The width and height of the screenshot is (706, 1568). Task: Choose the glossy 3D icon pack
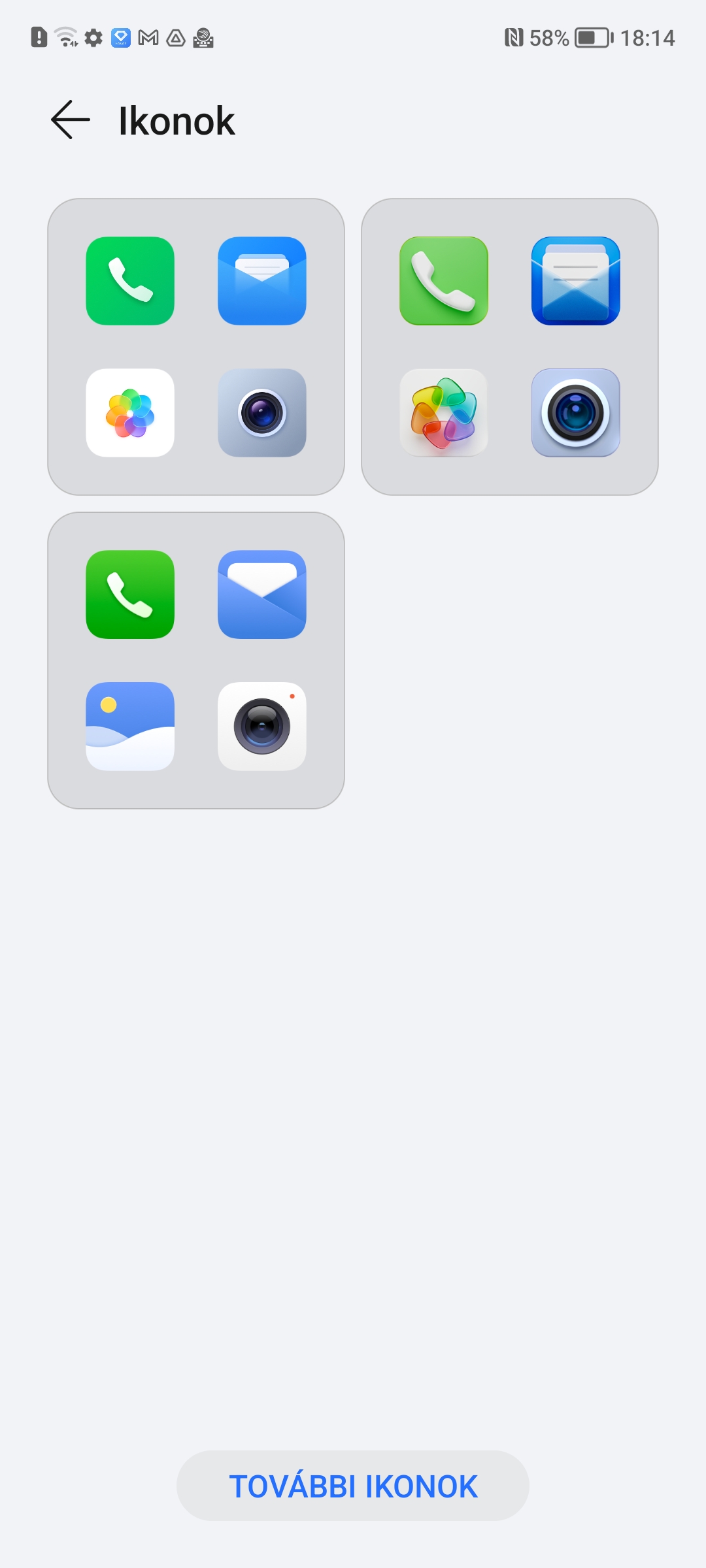coord(510,347)
